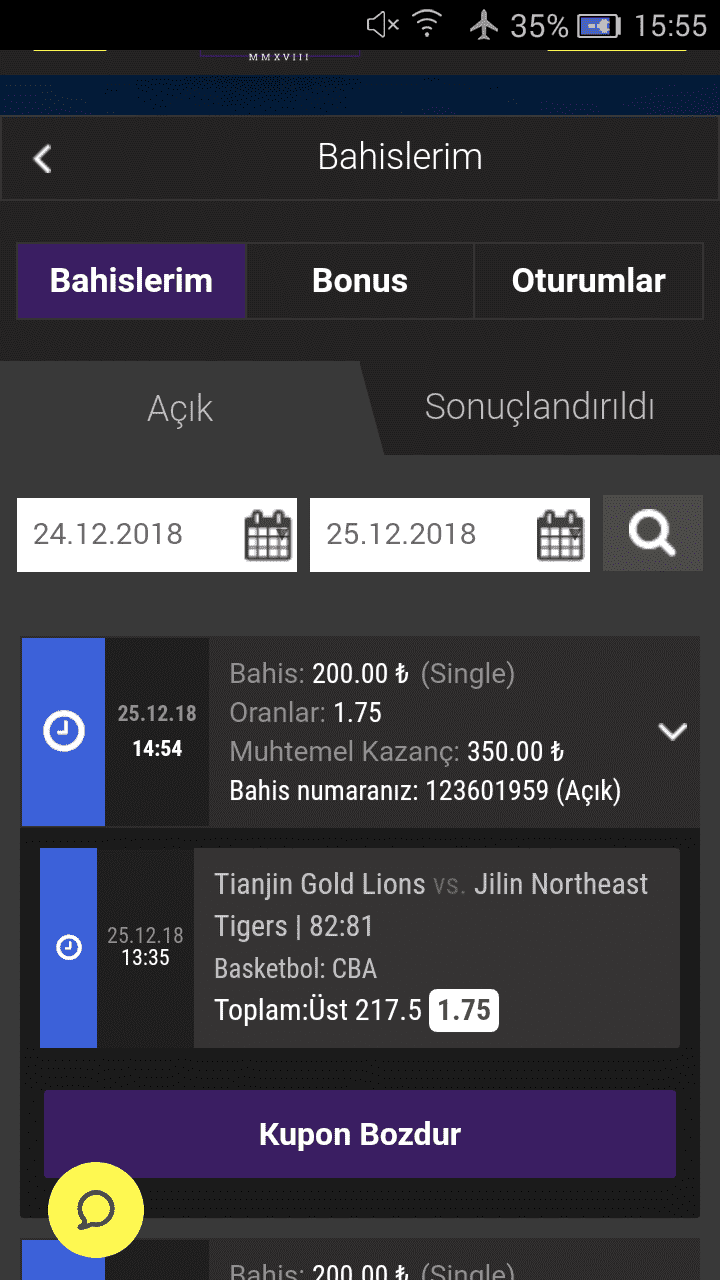This screenshot has width=720, height=1280.
Task: Open the Tianjin Gold Lions match card
Action: click(360, 948)
